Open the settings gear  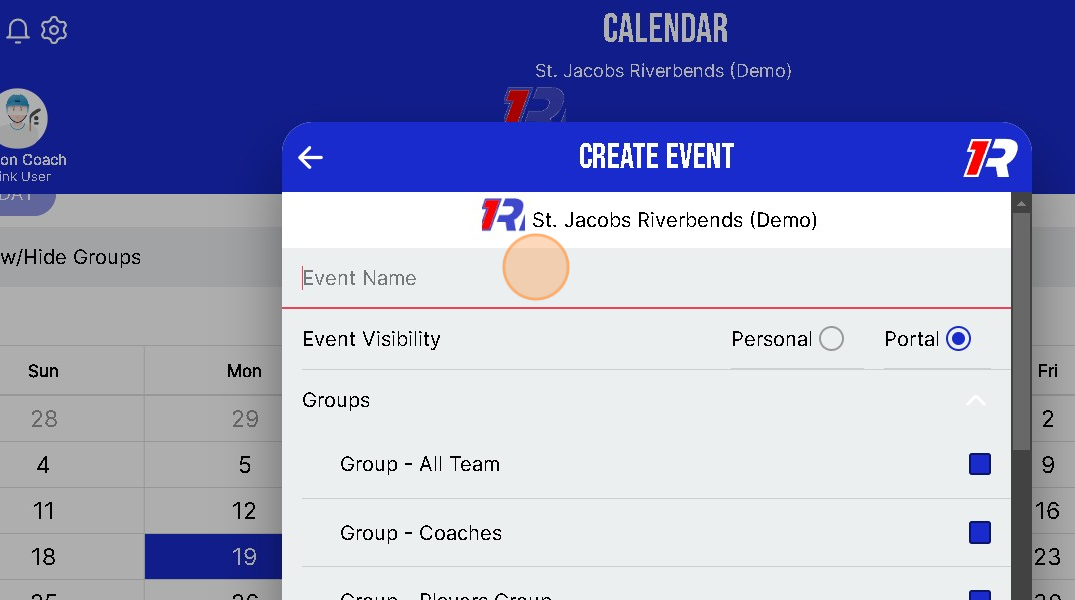(x=54, y=31)
